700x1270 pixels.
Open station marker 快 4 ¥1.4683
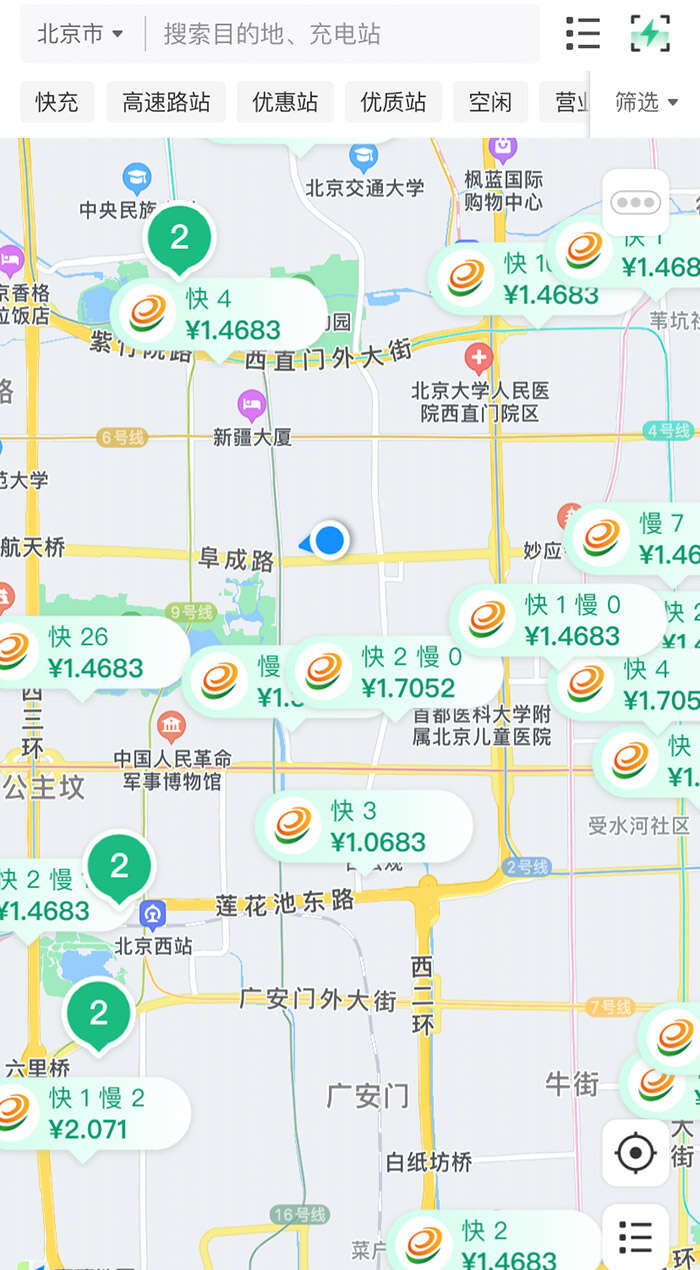[x=218, y=314]
